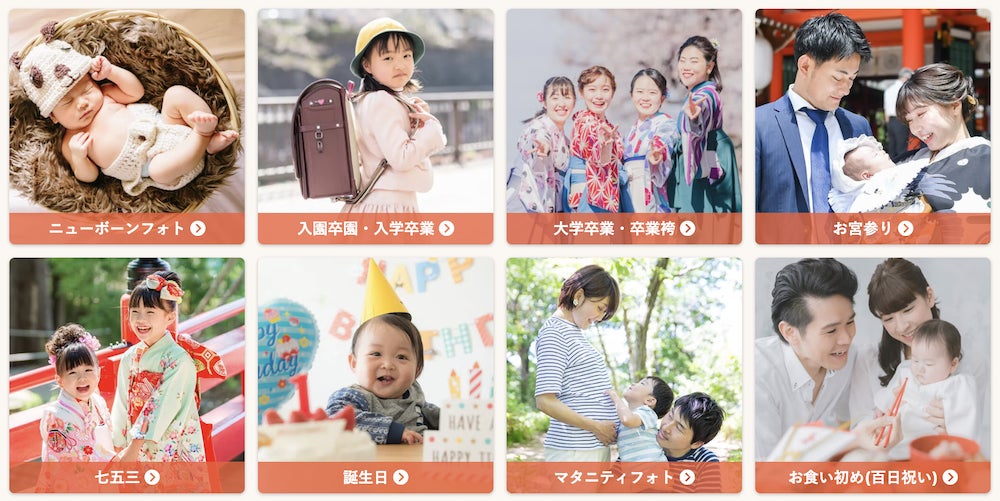Open the マタニティフォト category
This screenshot has width=1000, height=501.
(624, 476)
